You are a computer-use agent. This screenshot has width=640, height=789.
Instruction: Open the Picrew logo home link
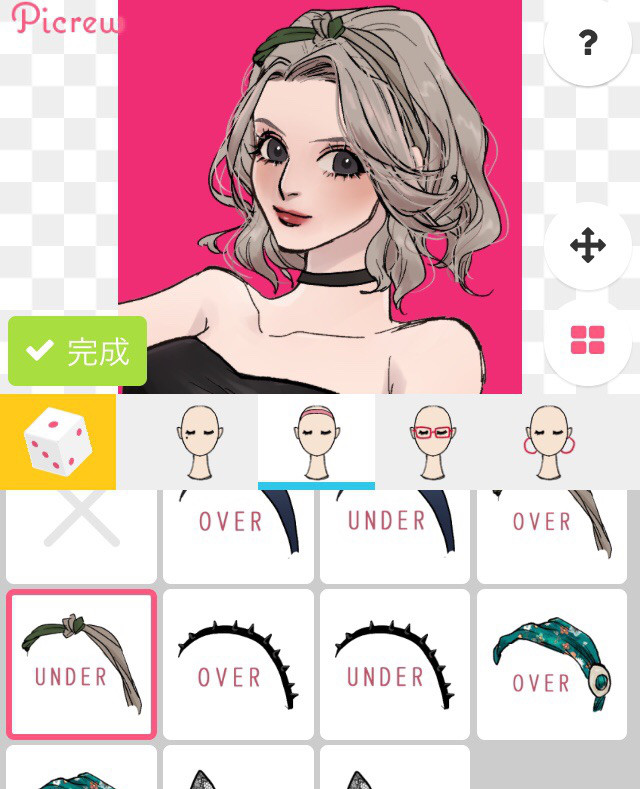point(62,20)
